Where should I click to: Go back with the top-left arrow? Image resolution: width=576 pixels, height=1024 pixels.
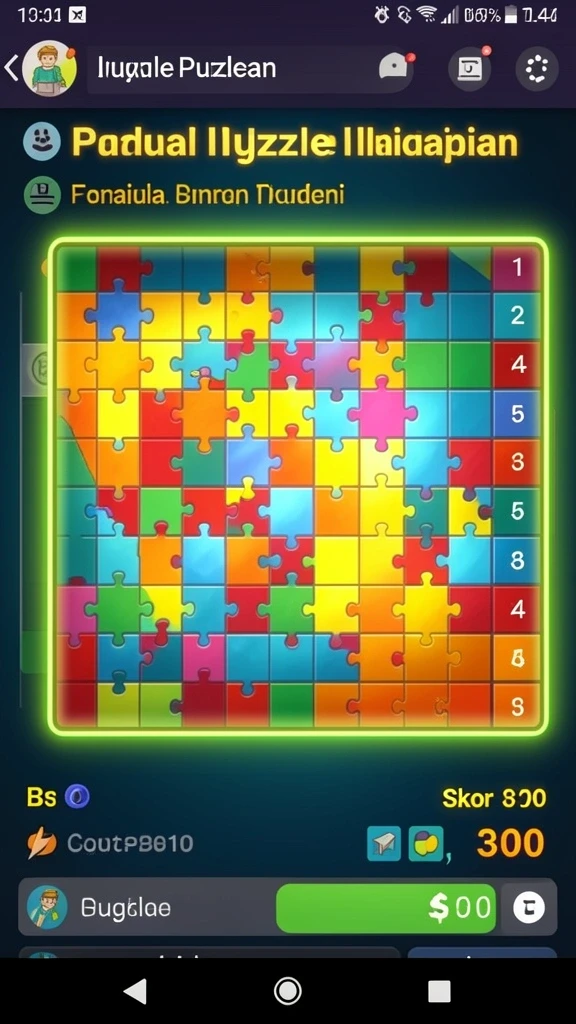11,68
